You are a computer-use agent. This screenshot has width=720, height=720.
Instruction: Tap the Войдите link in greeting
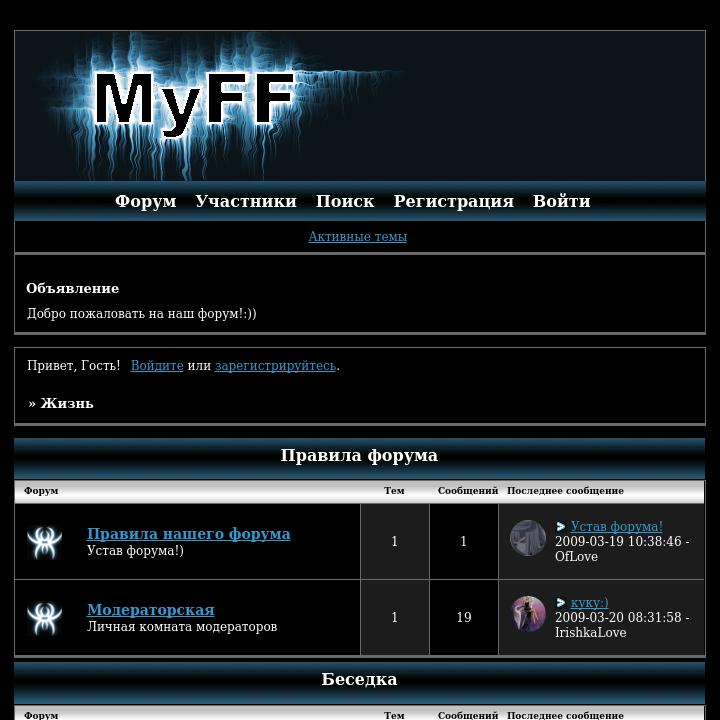coord(157,366)
